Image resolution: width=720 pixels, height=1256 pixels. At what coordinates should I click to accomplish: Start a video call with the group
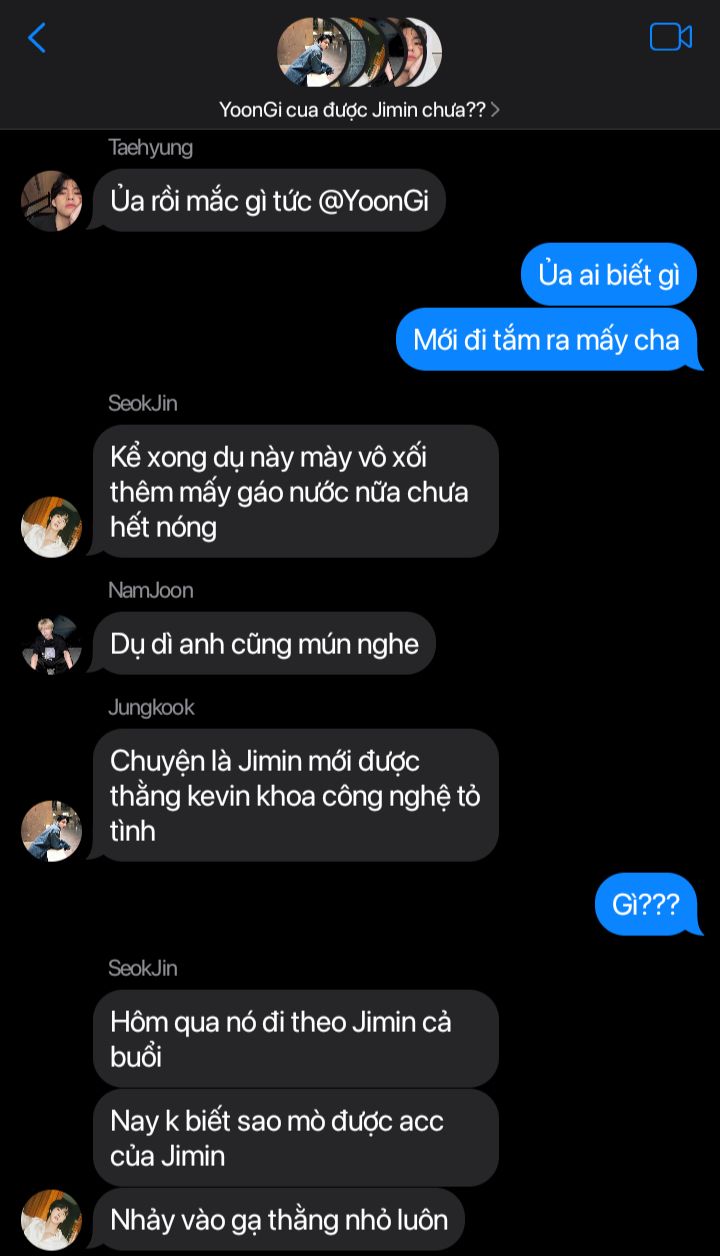pyautogui.click(x=671, y=37)
